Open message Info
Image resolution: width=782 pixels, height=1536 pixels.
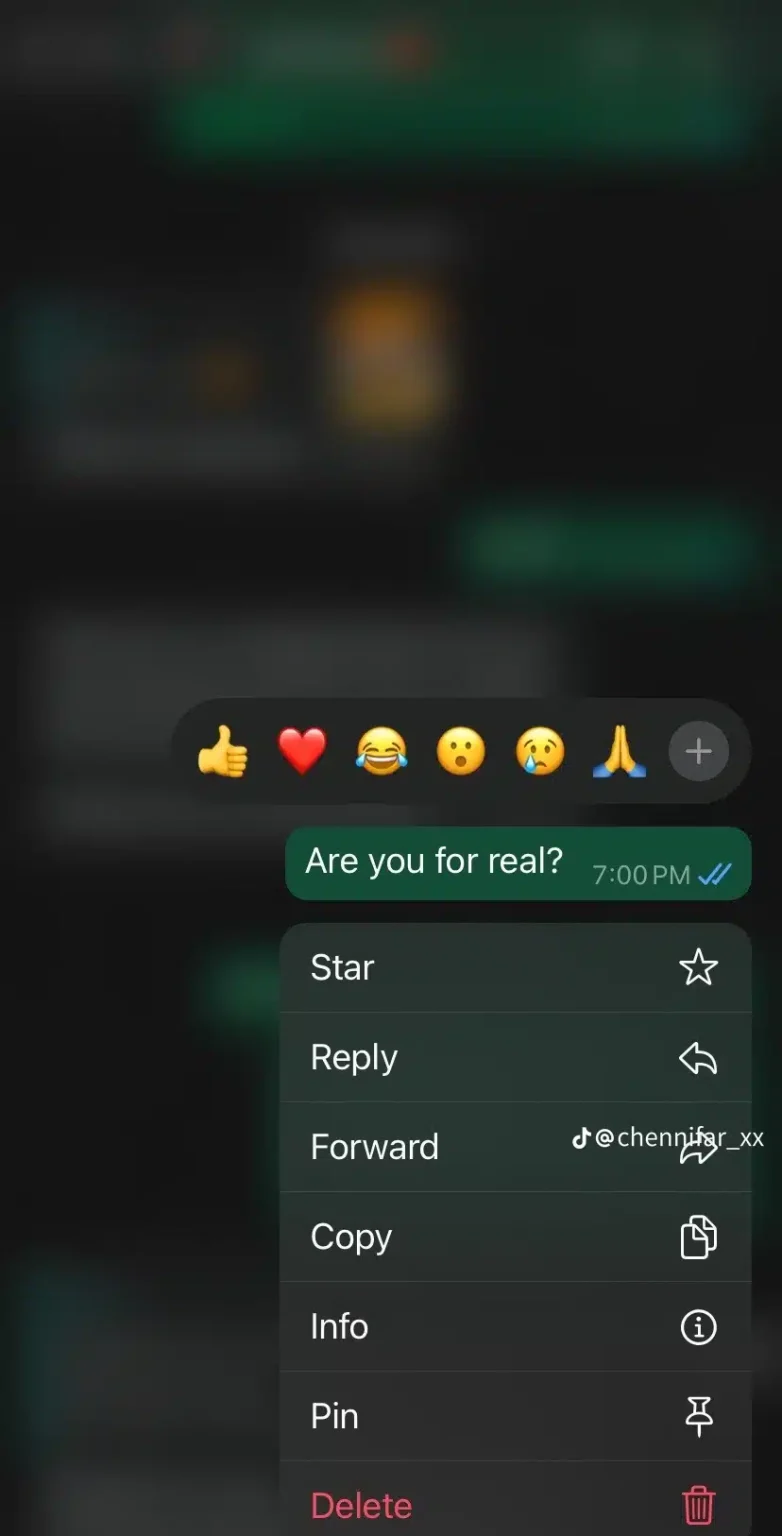click(515, 1327)
